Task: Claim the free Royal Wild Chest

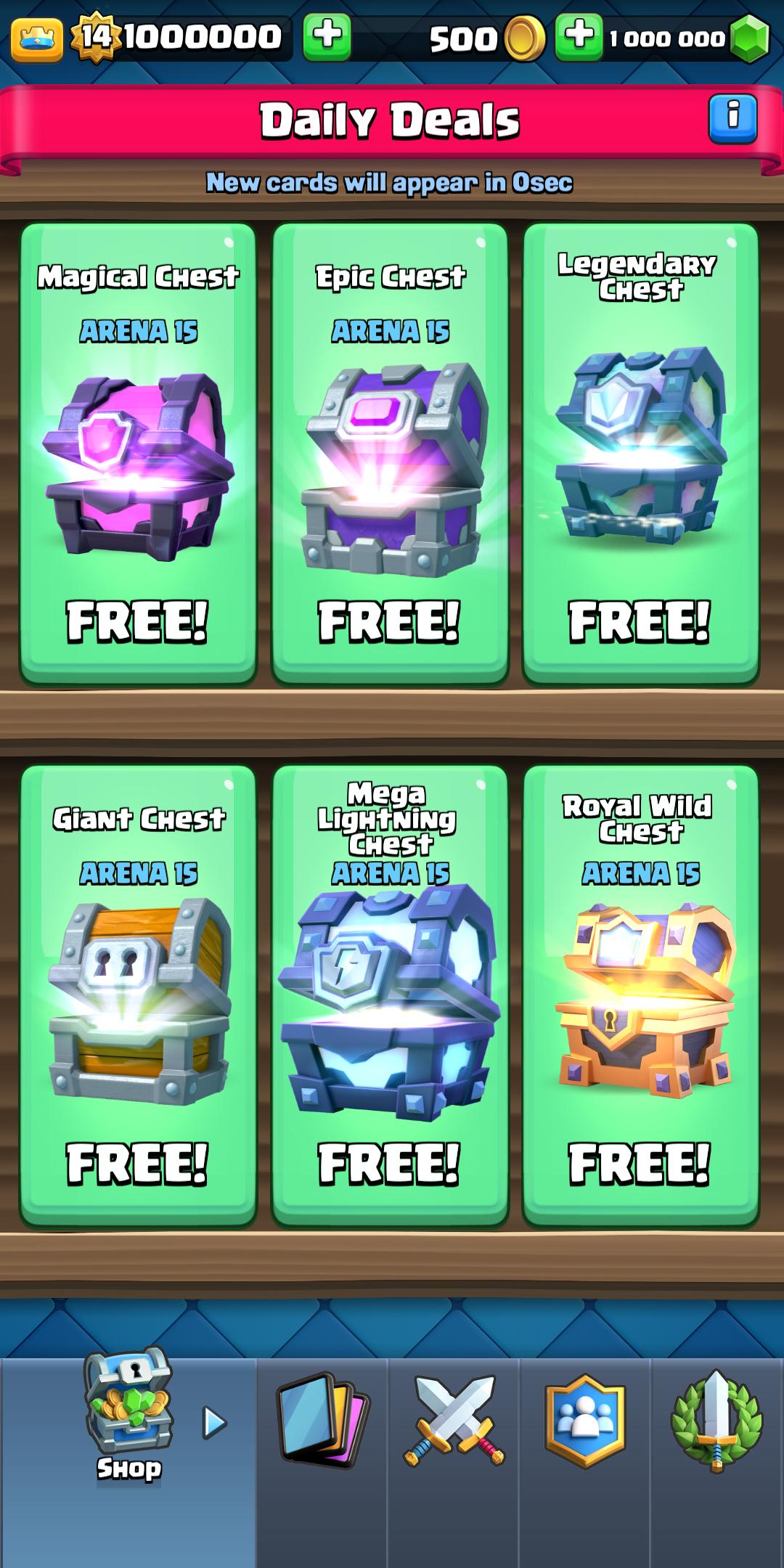Action: pos(640,996)
